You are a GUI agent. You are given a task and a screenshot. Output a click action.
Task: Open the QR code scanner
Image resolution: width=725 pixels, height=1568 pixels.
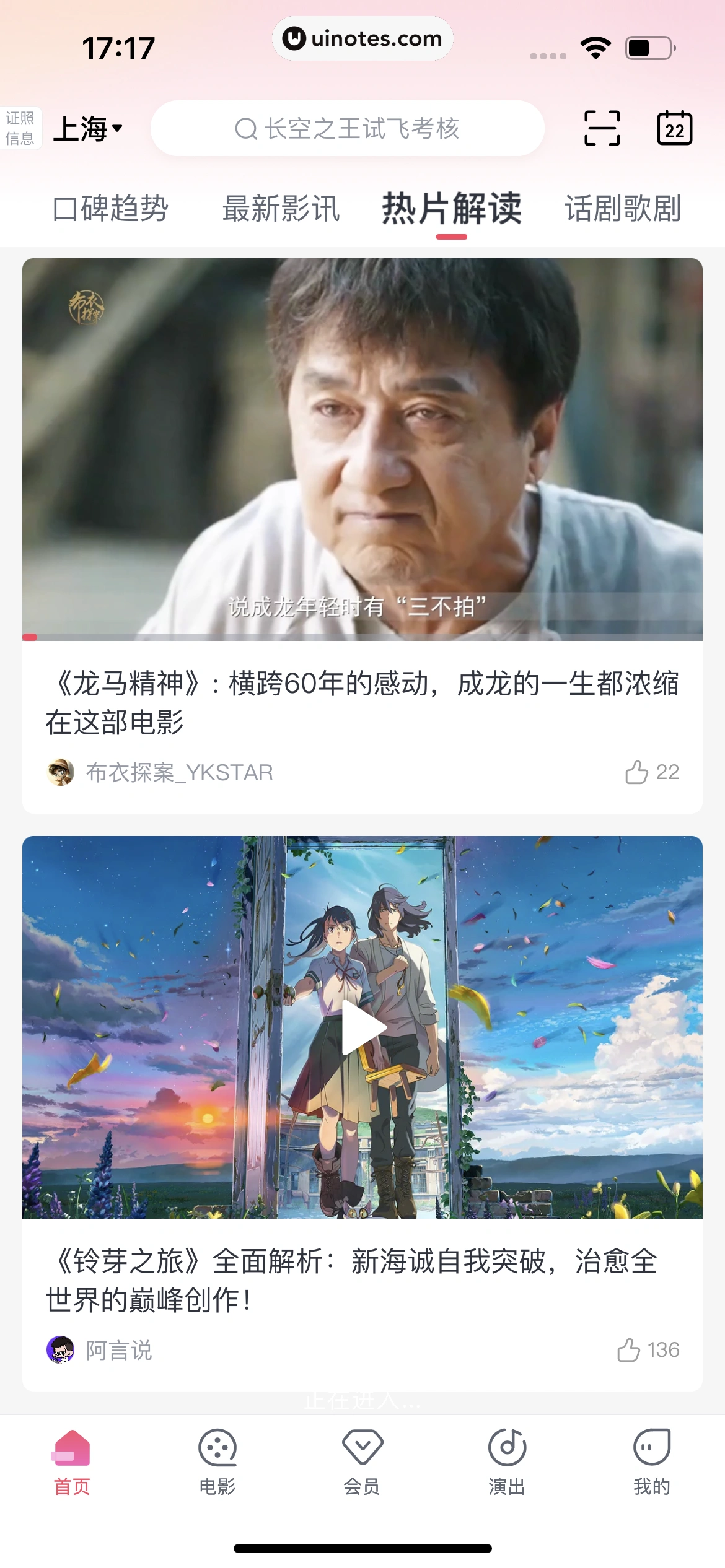coord(602,128)
